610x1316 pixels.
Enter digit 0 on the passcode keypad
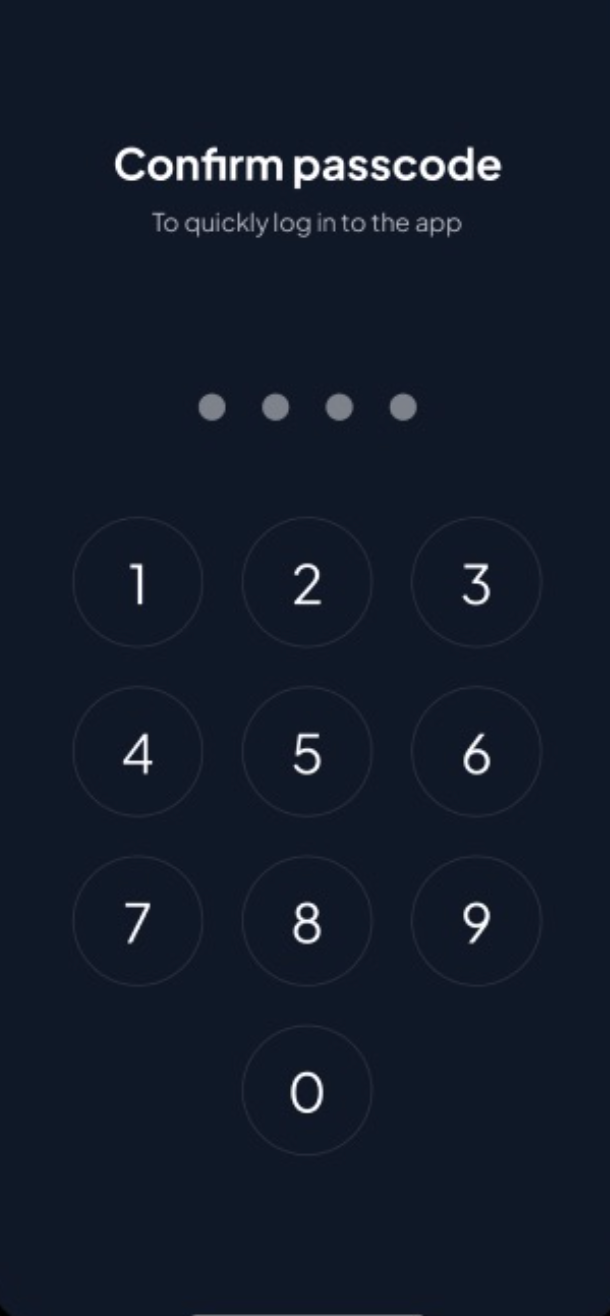point(307,1090)
